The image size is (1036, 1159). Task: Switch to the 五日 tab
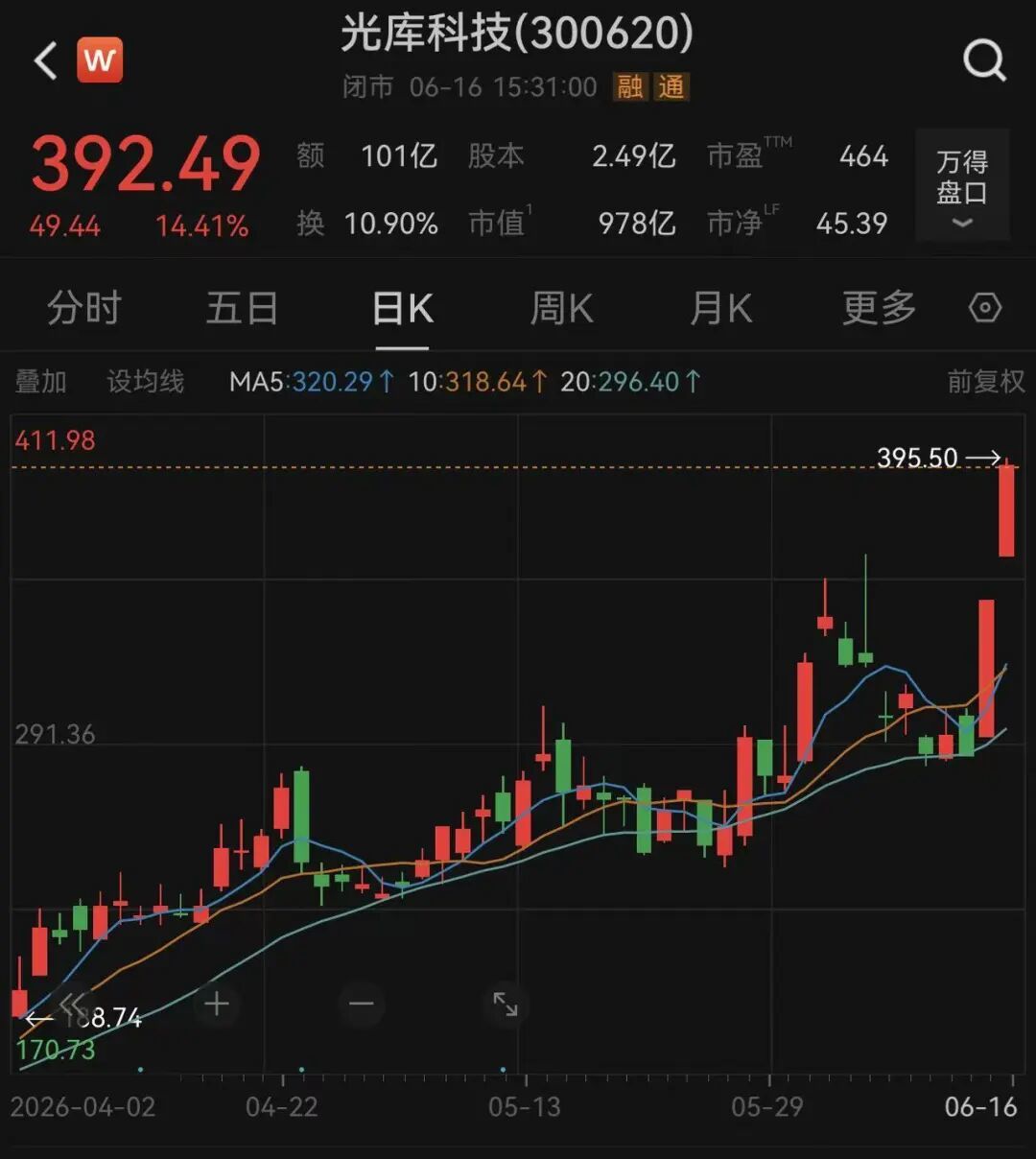(x=243, y=309)
